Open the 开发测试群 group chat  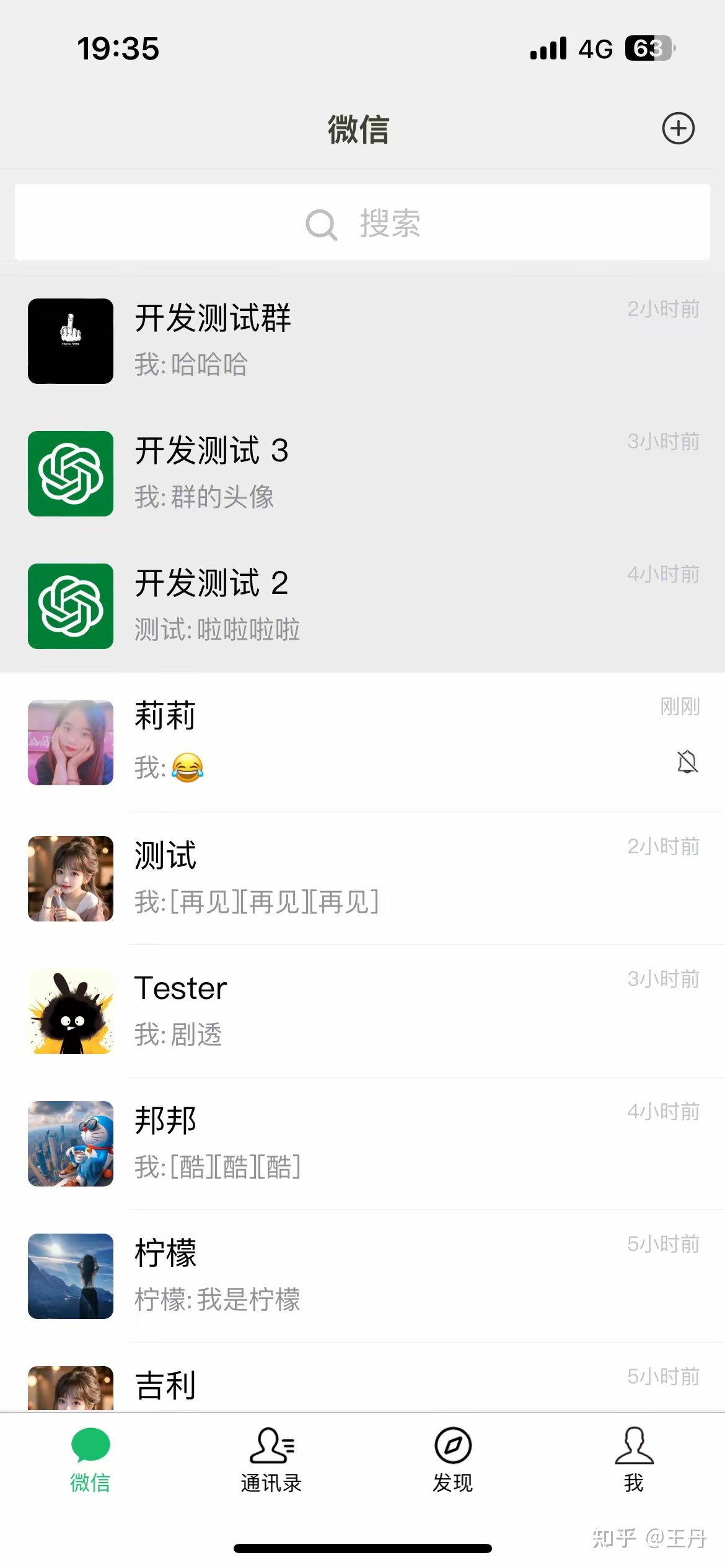click(362, 341)
